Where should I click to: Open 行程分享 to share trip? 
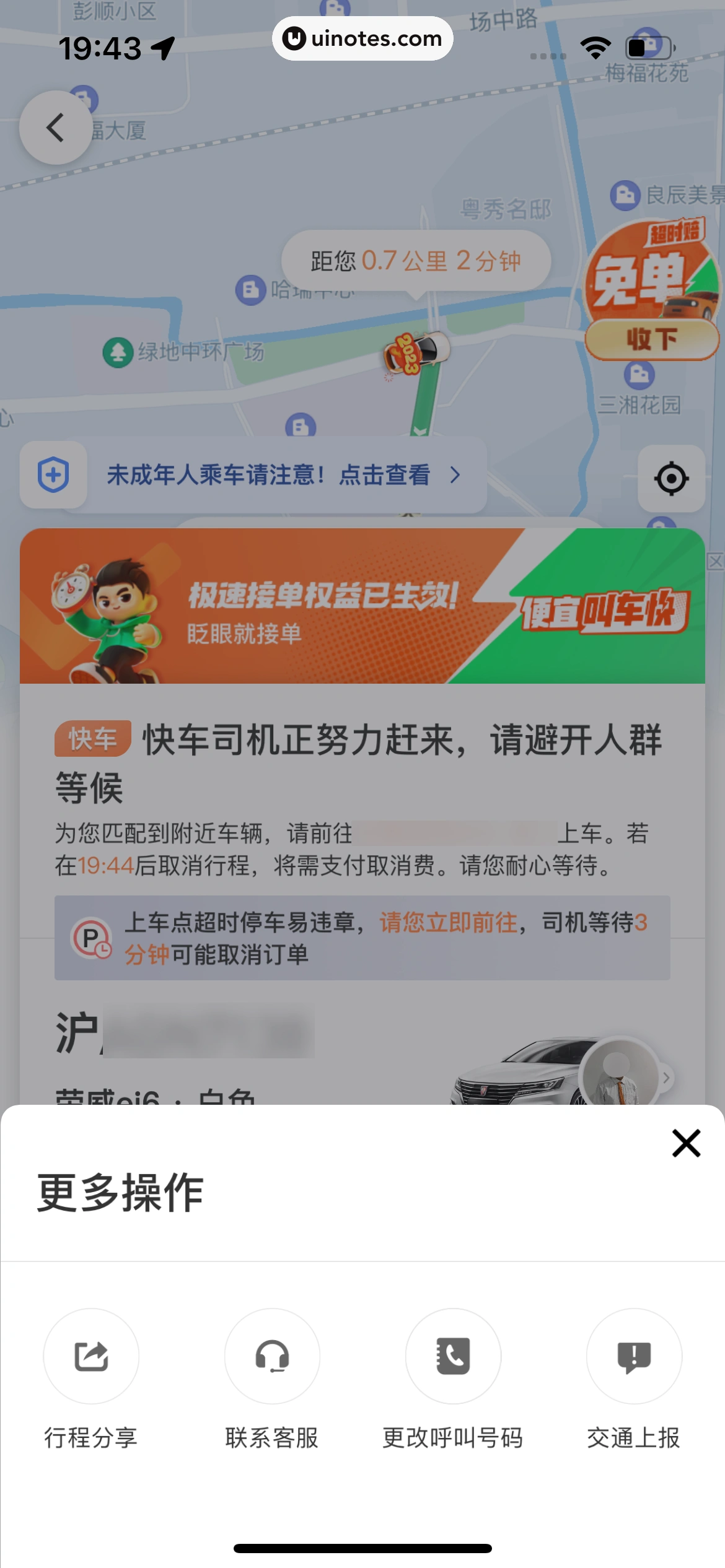click(x=91, y=1356)
